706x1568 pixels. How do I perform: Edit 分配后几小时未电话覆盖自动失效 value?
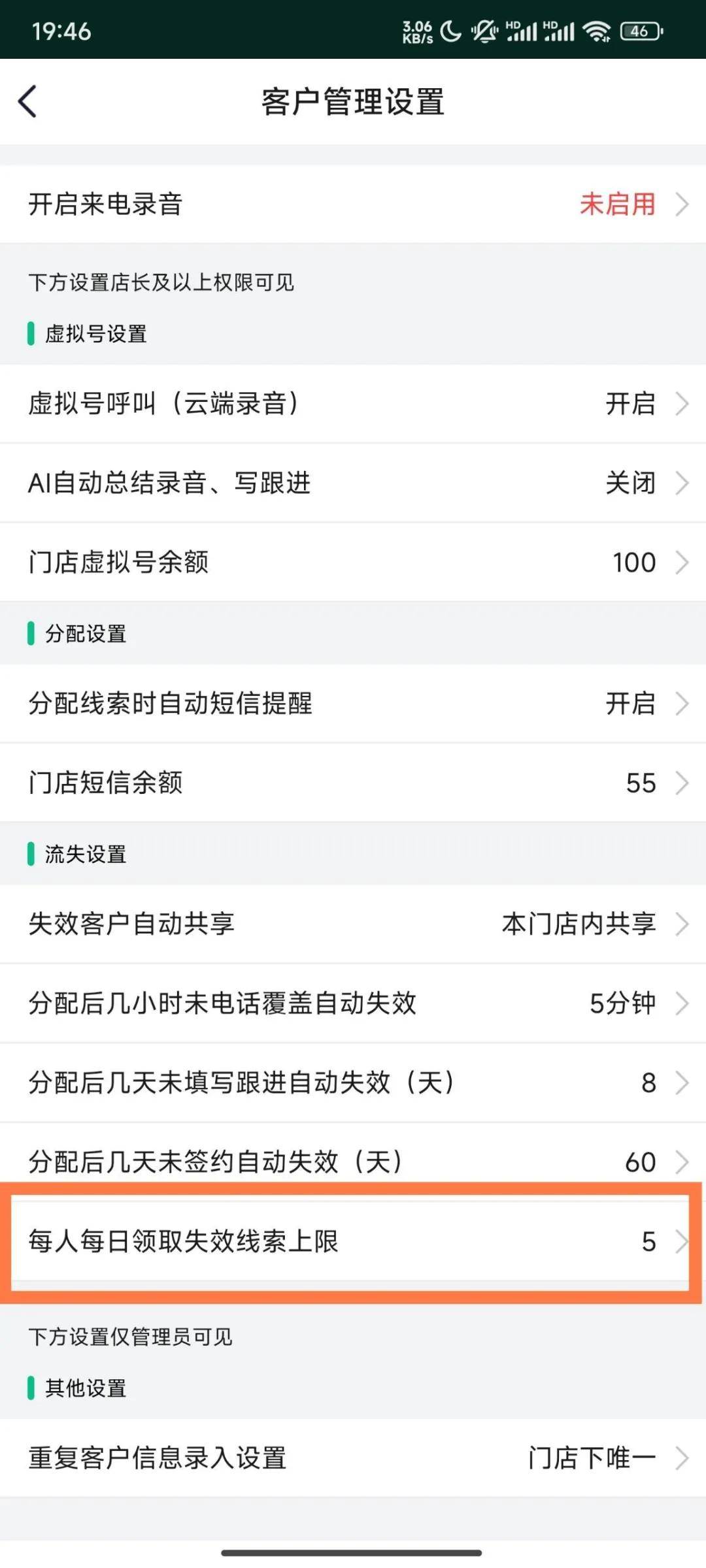(x=353, y=1003)
